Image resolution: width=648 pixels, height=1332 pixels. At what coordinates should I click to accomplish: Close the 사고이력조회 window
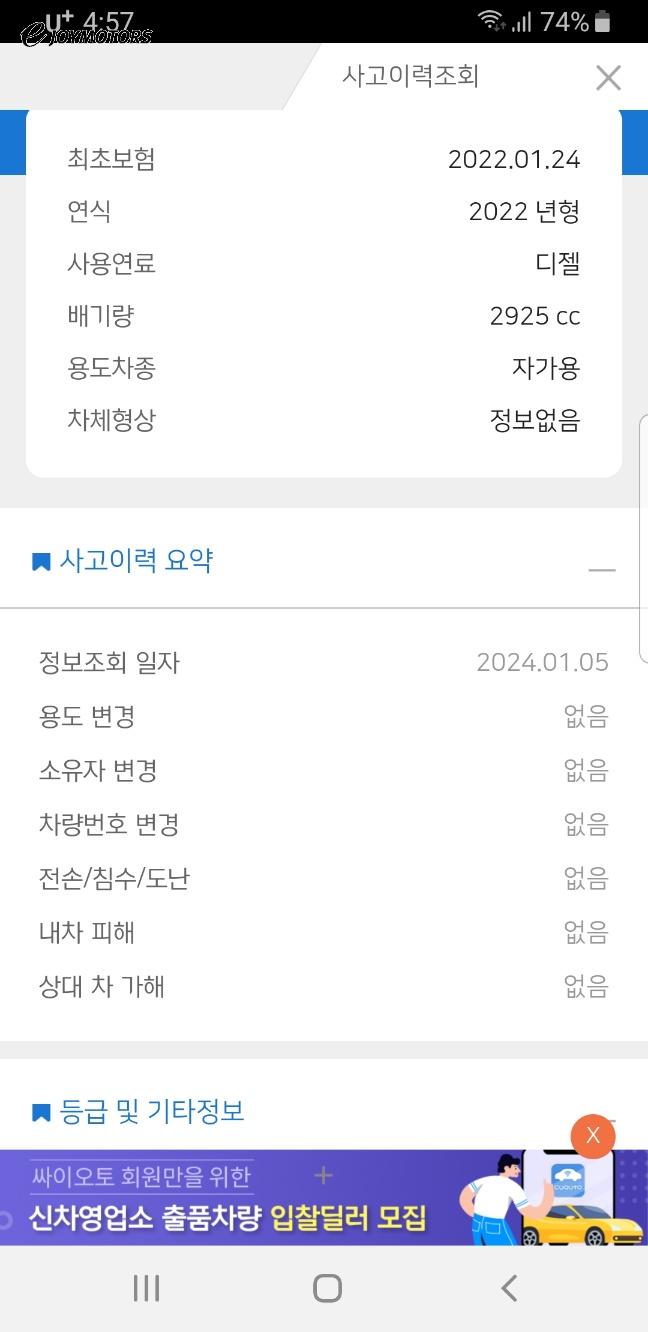point(608,78)
